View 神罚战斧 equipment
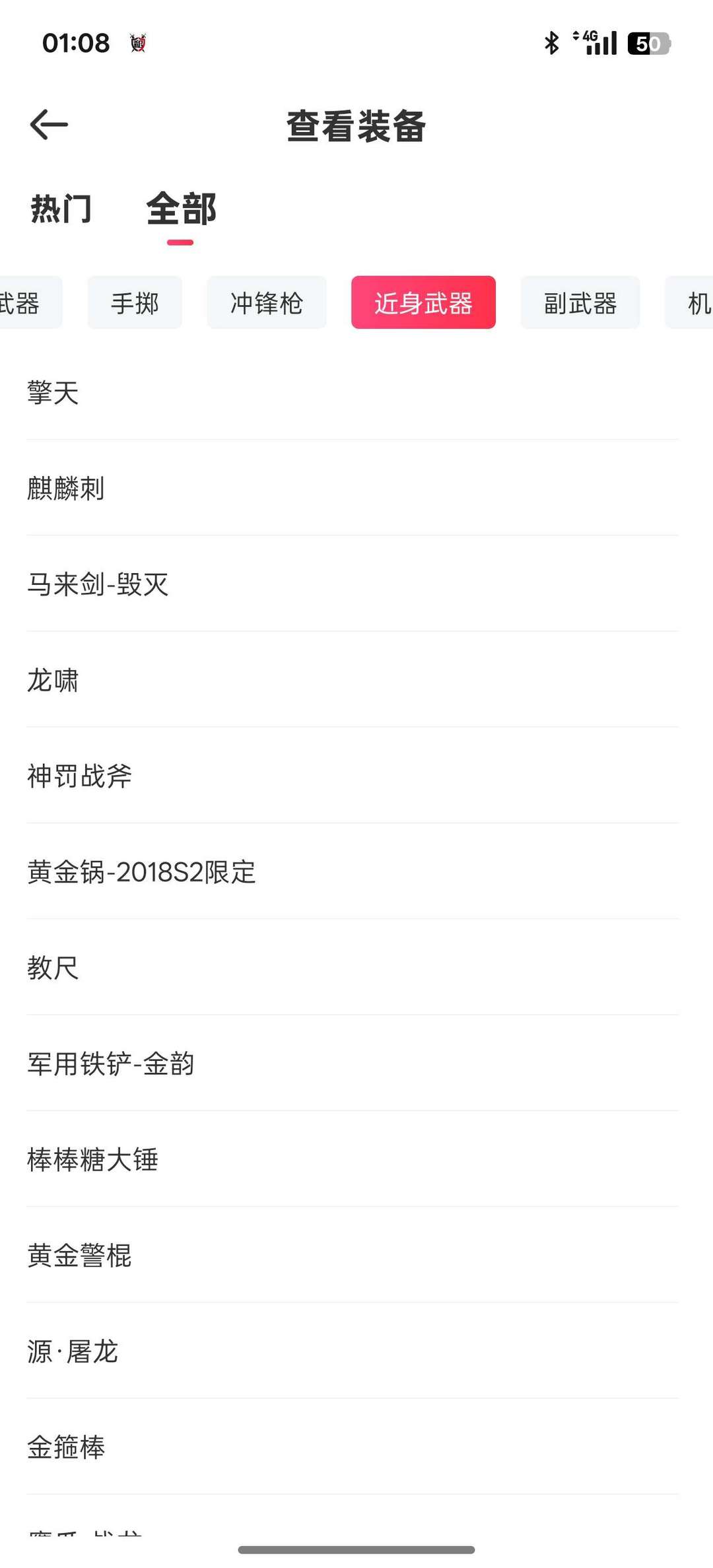The width and height of the screenshot is (713, 1568). point(353,776)
